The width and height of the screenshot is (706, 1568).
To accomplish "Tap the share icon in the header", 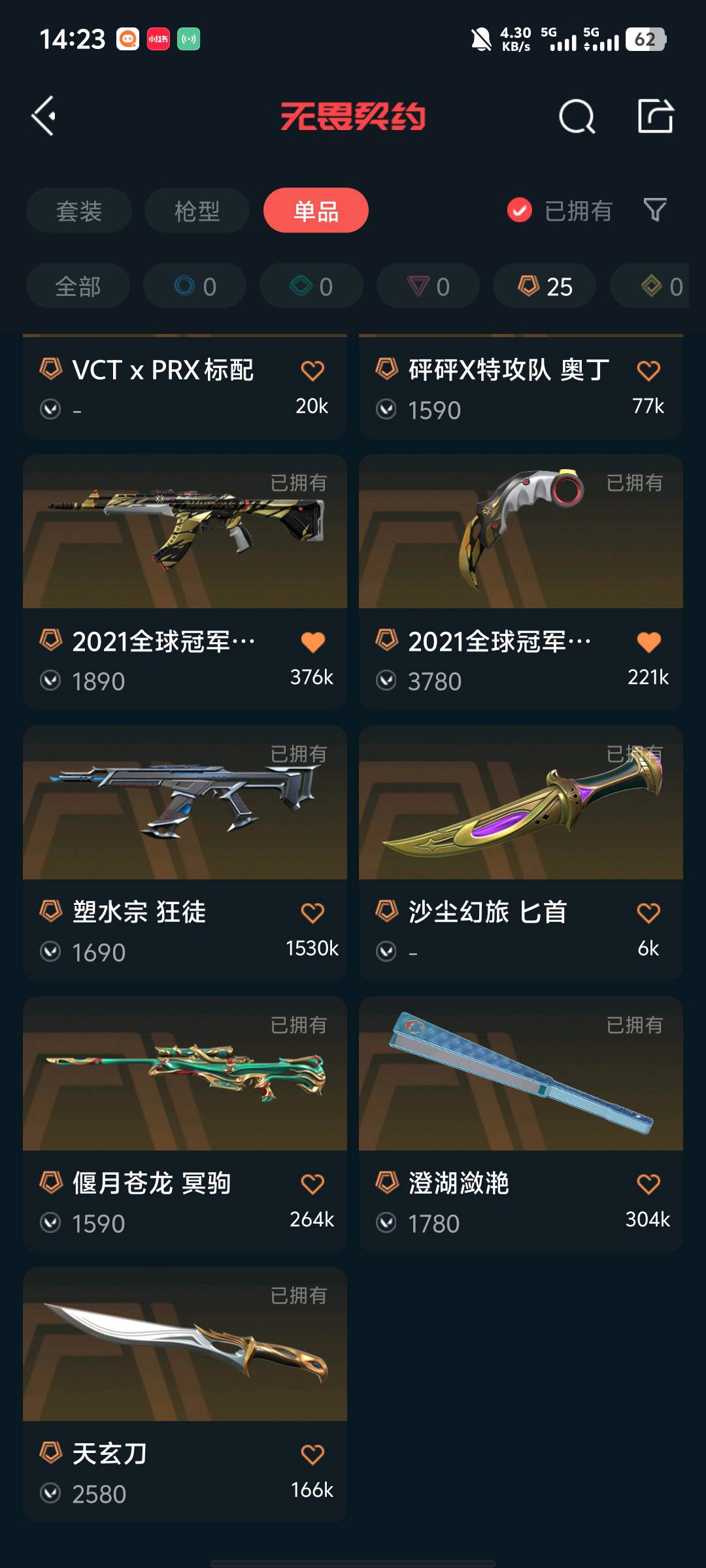I will (x=655, y=116).
